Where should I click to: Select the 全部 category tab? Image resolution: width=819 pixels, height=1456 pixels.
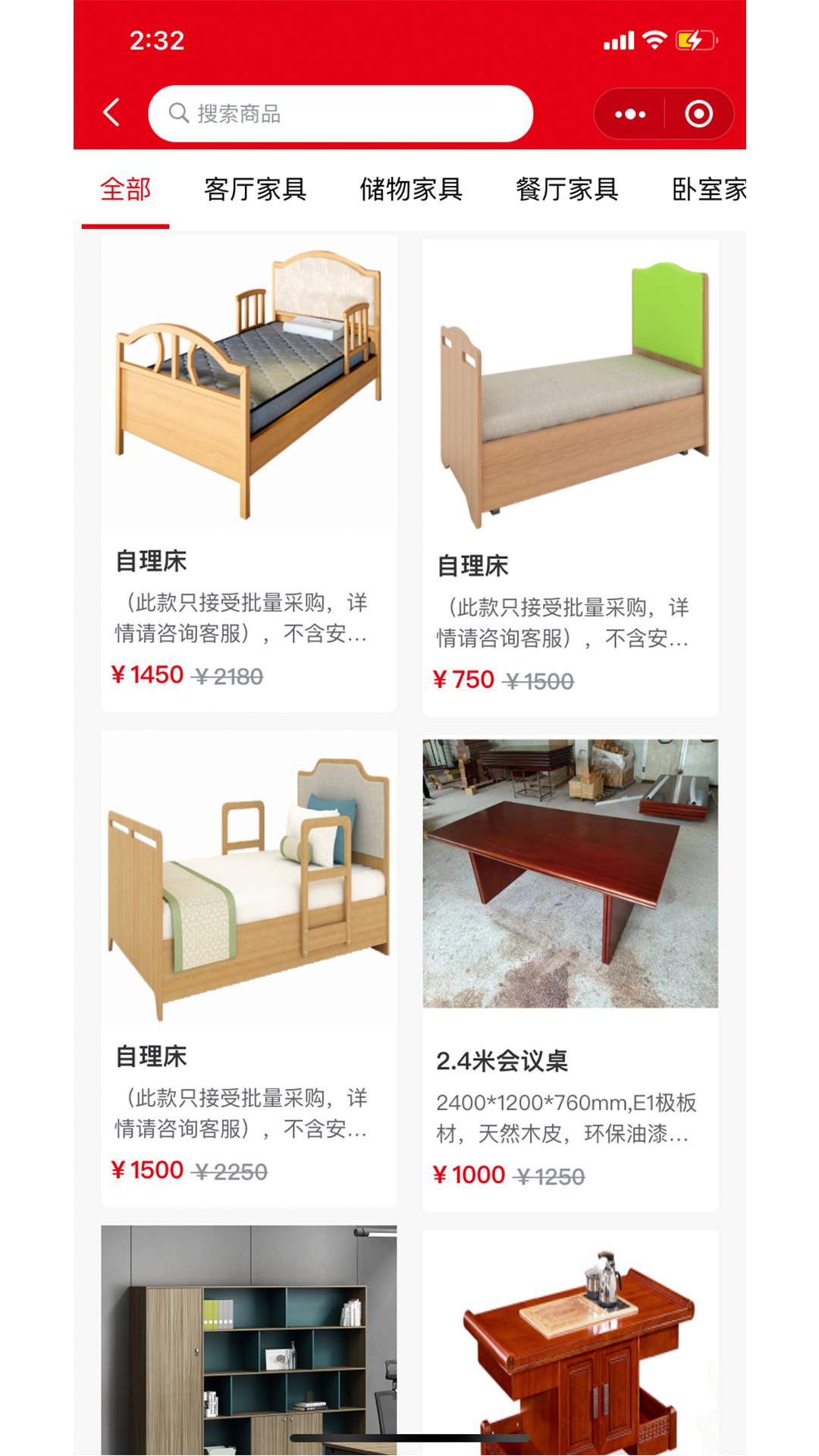[126, 190]
